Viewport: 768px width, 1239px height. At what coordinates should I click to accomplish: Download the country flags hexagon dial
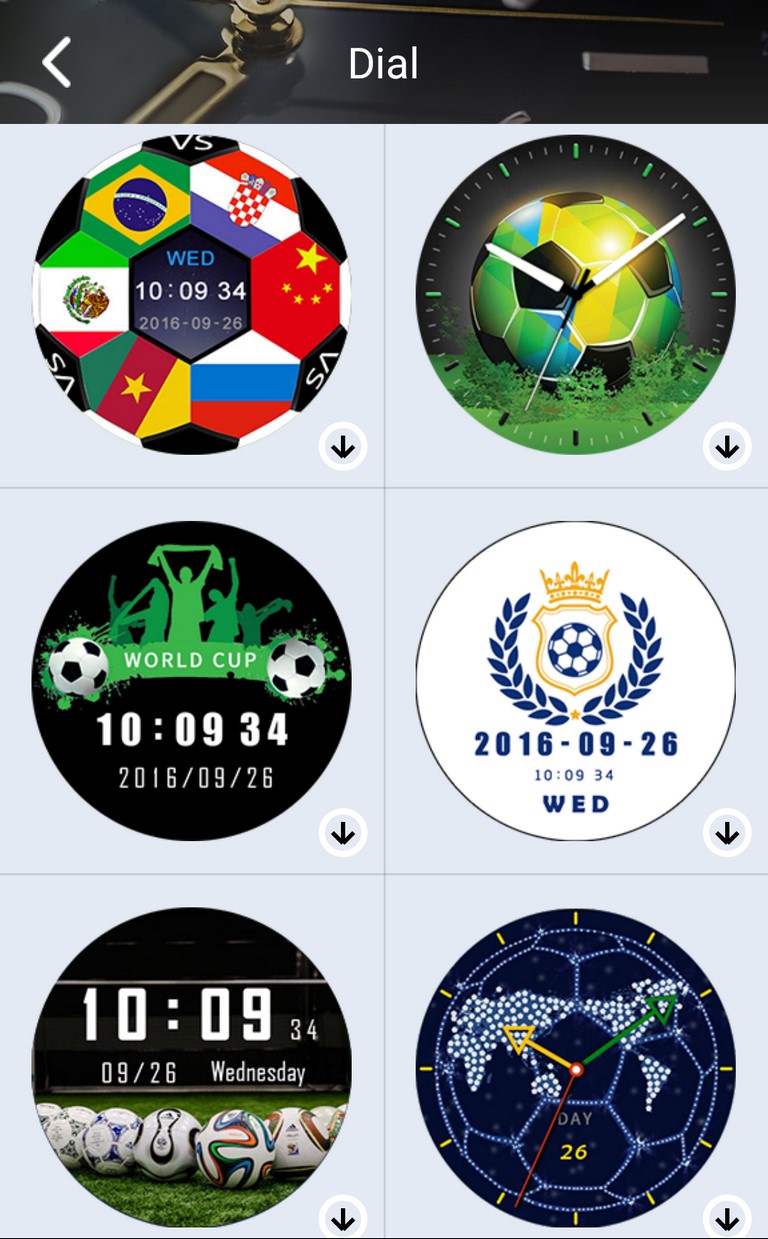coord(343,447)
